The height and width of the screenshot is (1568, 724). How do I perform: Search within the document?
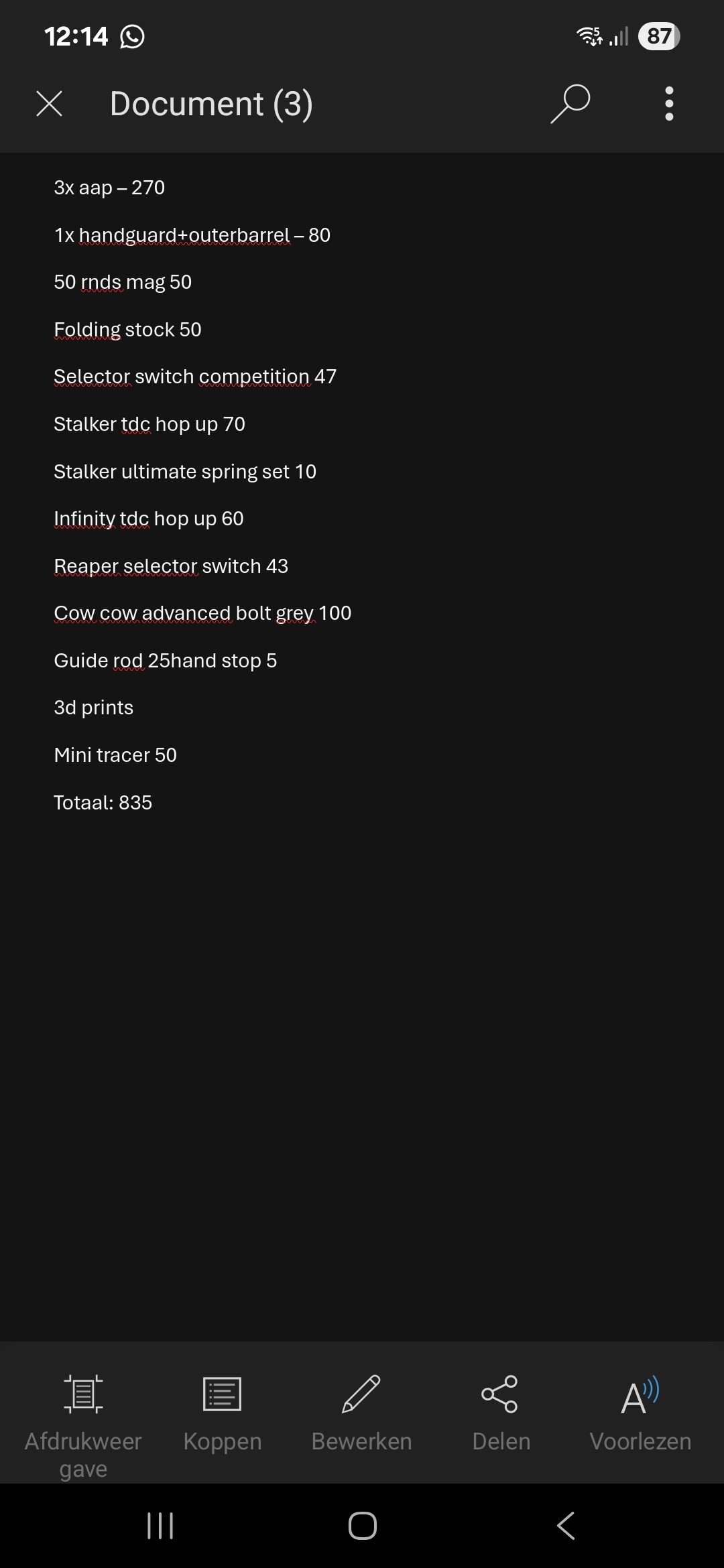570,104
